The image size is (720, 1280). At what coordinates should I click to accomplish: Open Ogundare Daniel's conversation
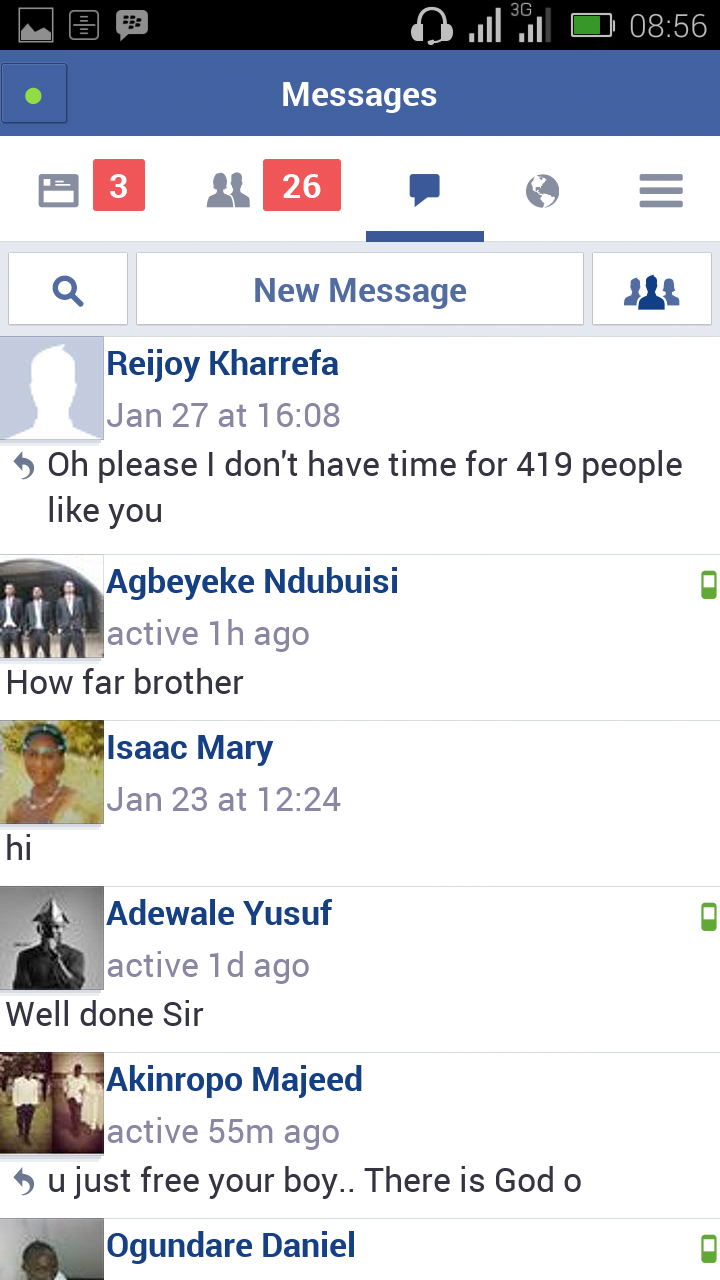[360, 1250]
